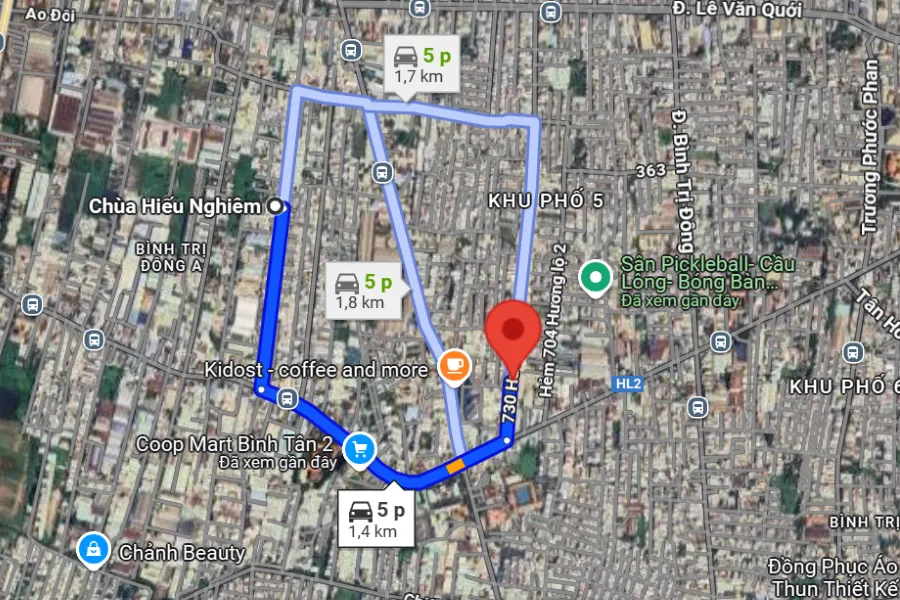This screenshot has height=600, width=900.
Task: Open the Chánh Beauty place marker
Action: 93,548
